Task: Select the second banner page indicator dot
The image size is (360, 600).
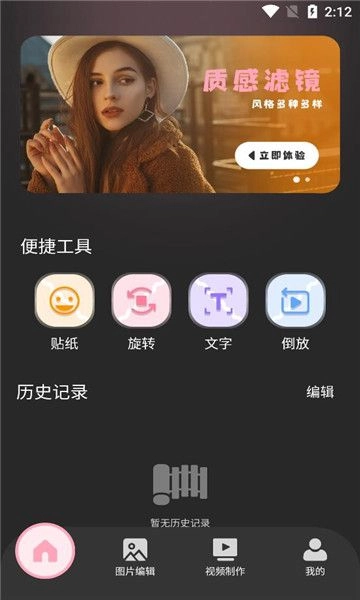Action: click(x=308, y=179)
